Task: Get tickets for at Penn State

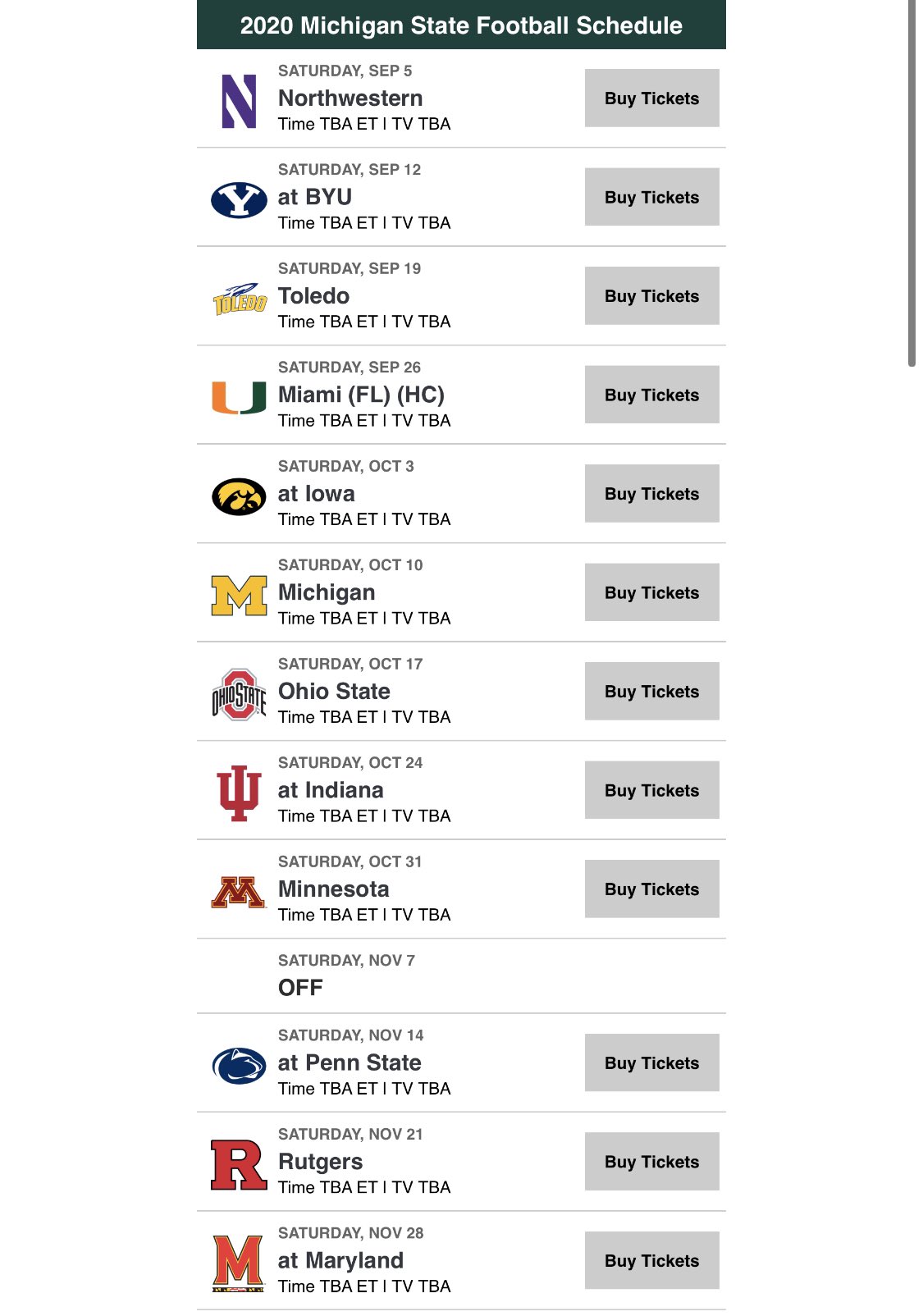Action: point(651,1063)
